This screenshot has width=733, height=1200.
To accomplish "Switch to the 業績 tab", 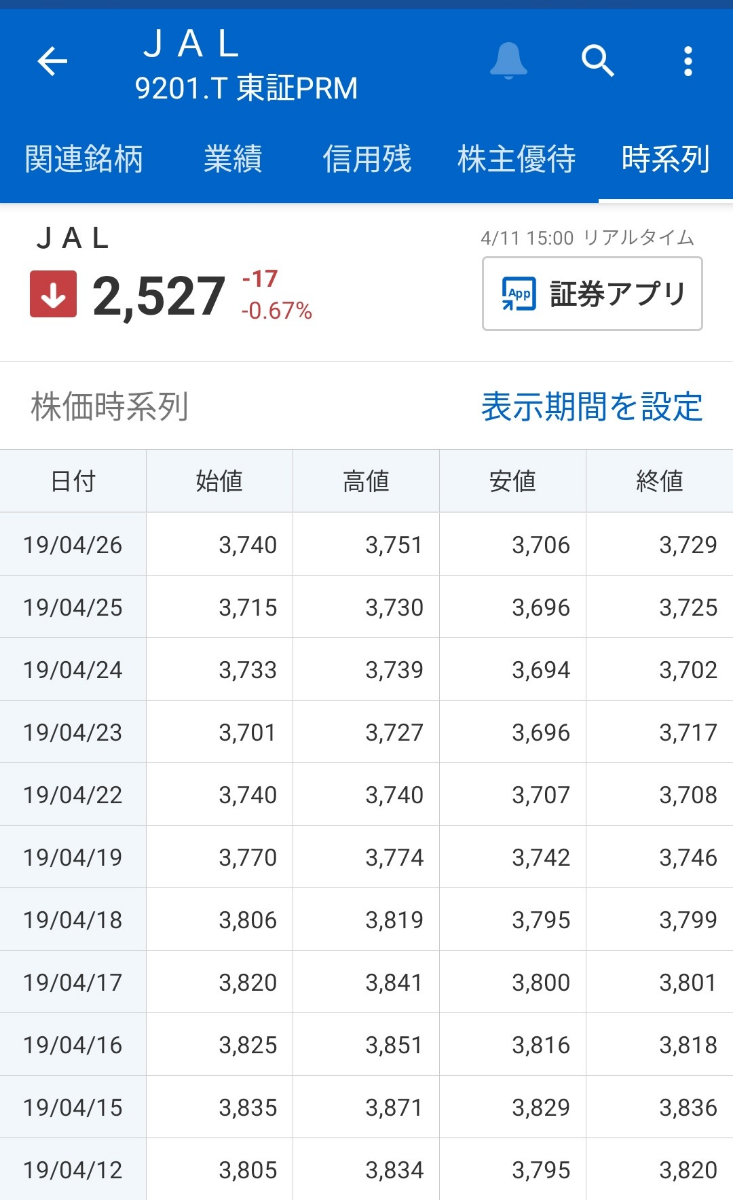I will [233, 159].
